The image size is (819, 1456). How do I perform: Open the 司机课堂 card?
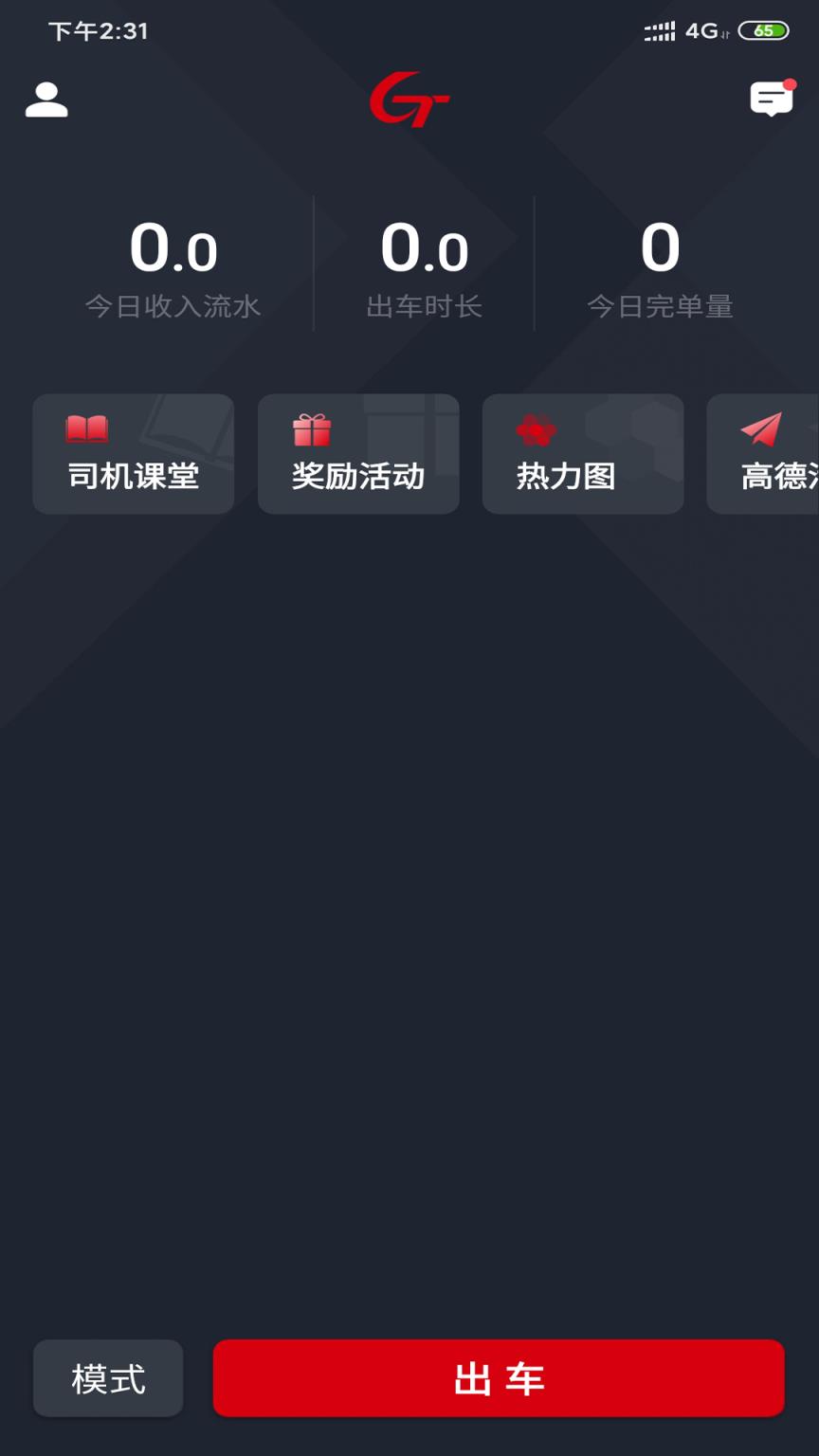click(x=133, y=453)
